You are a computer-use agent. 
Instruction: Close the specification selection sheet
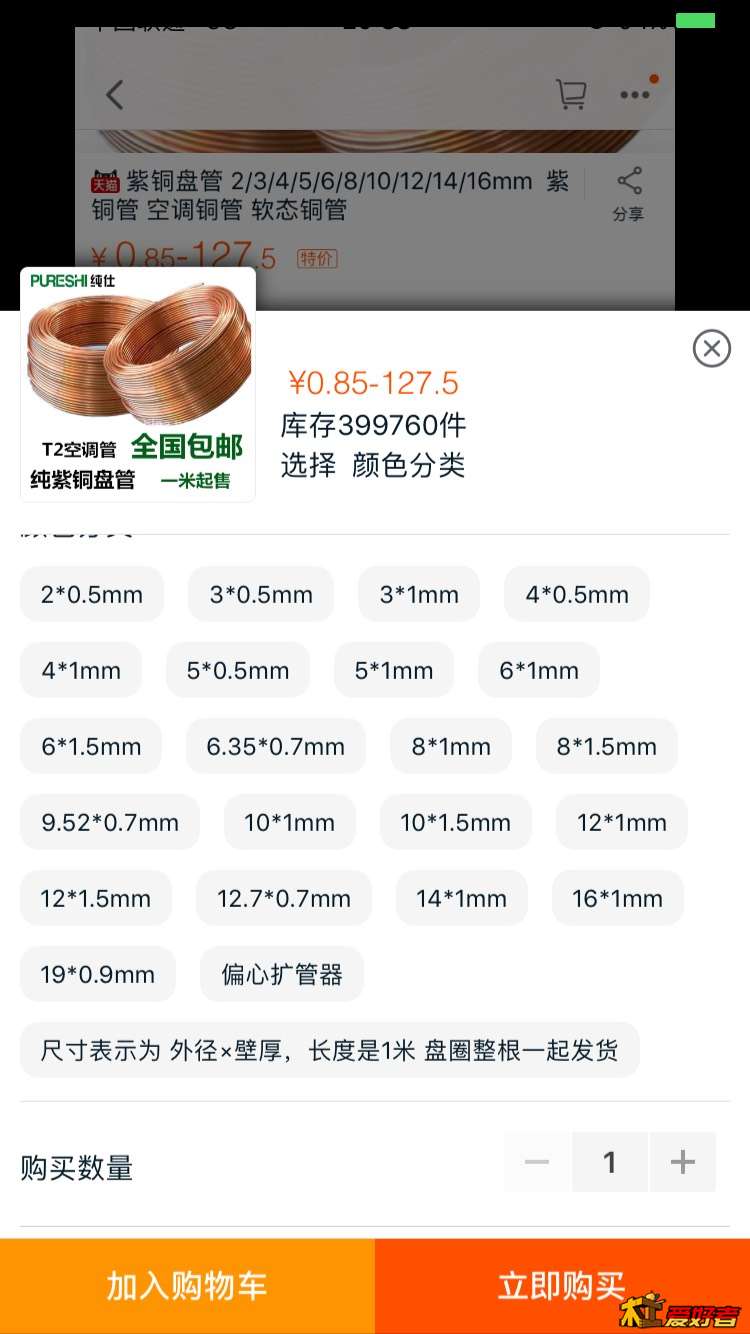(711, 348)
